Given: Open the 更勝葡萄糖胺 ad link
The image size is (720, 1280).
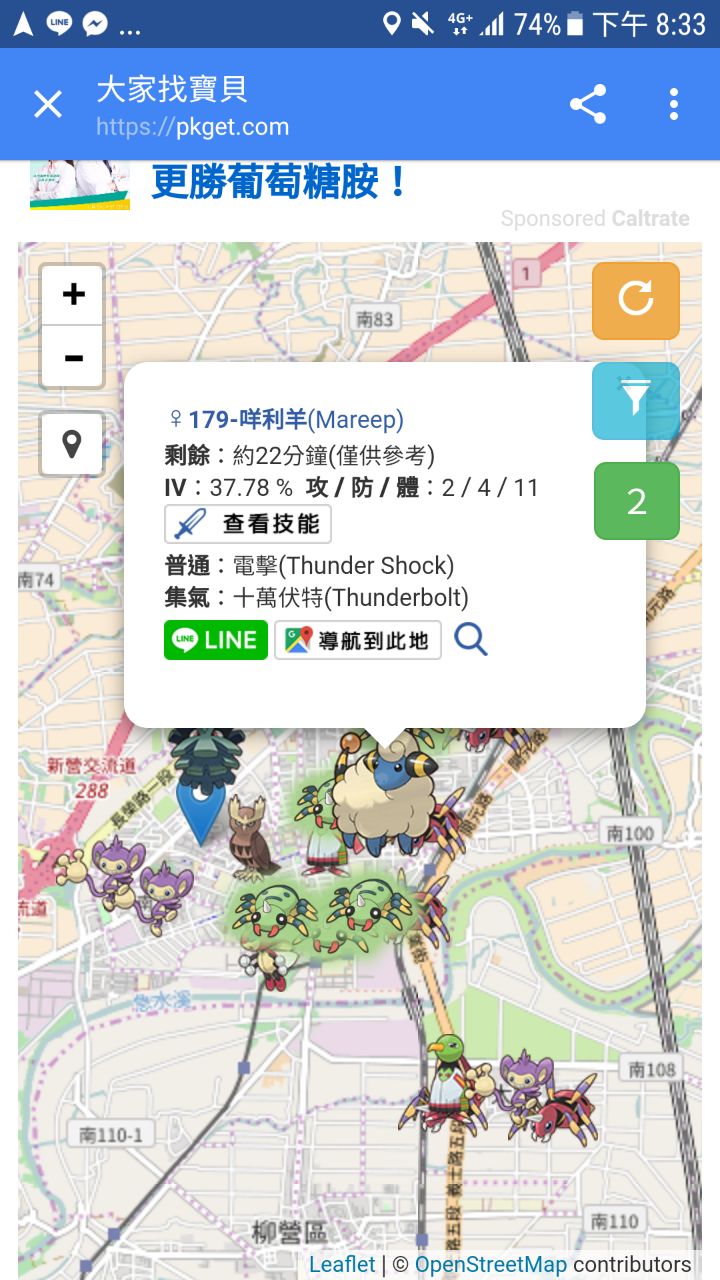Looking at the screenshot, I should pyautogui.click(x=280, y=183).
